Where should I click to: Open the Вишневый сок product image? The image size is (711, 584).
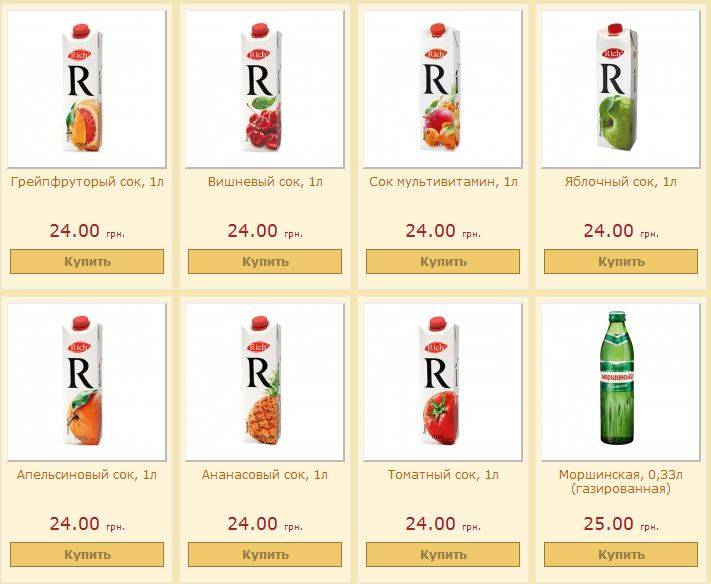(265, 89)
